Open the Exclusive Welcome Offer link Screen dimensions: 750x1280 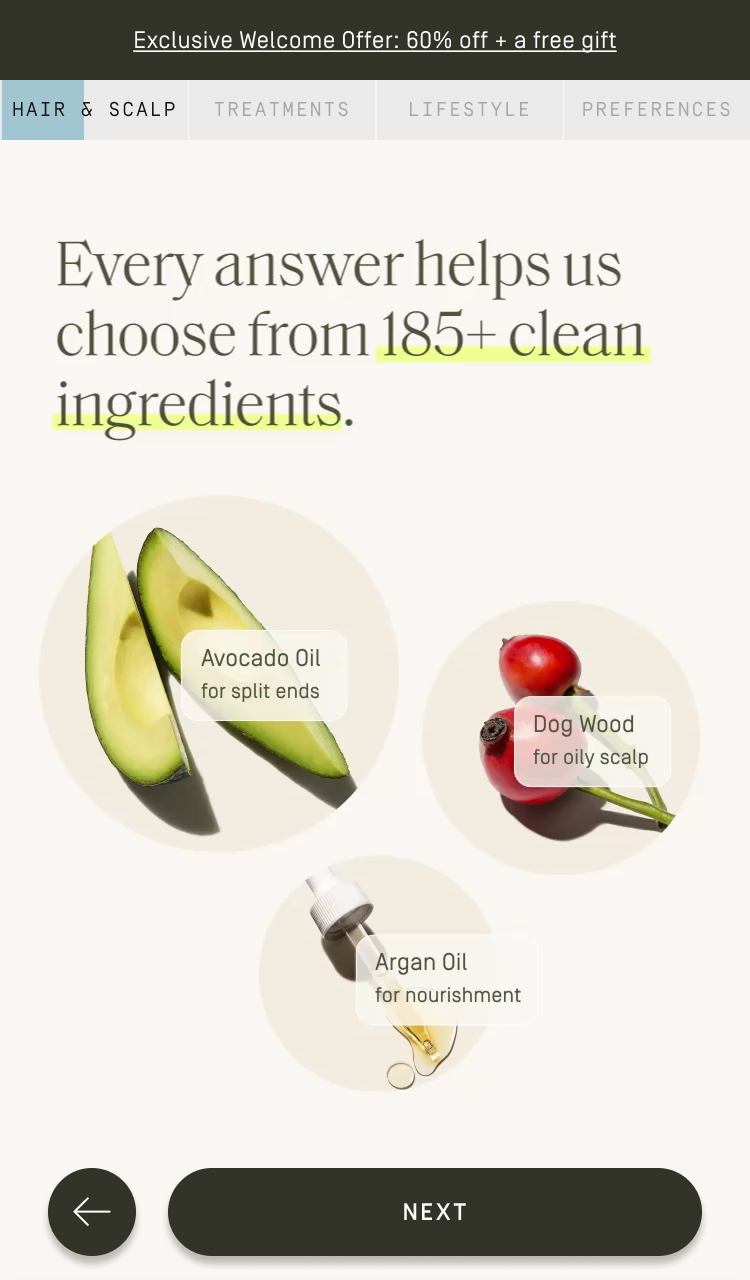[375, 41]
